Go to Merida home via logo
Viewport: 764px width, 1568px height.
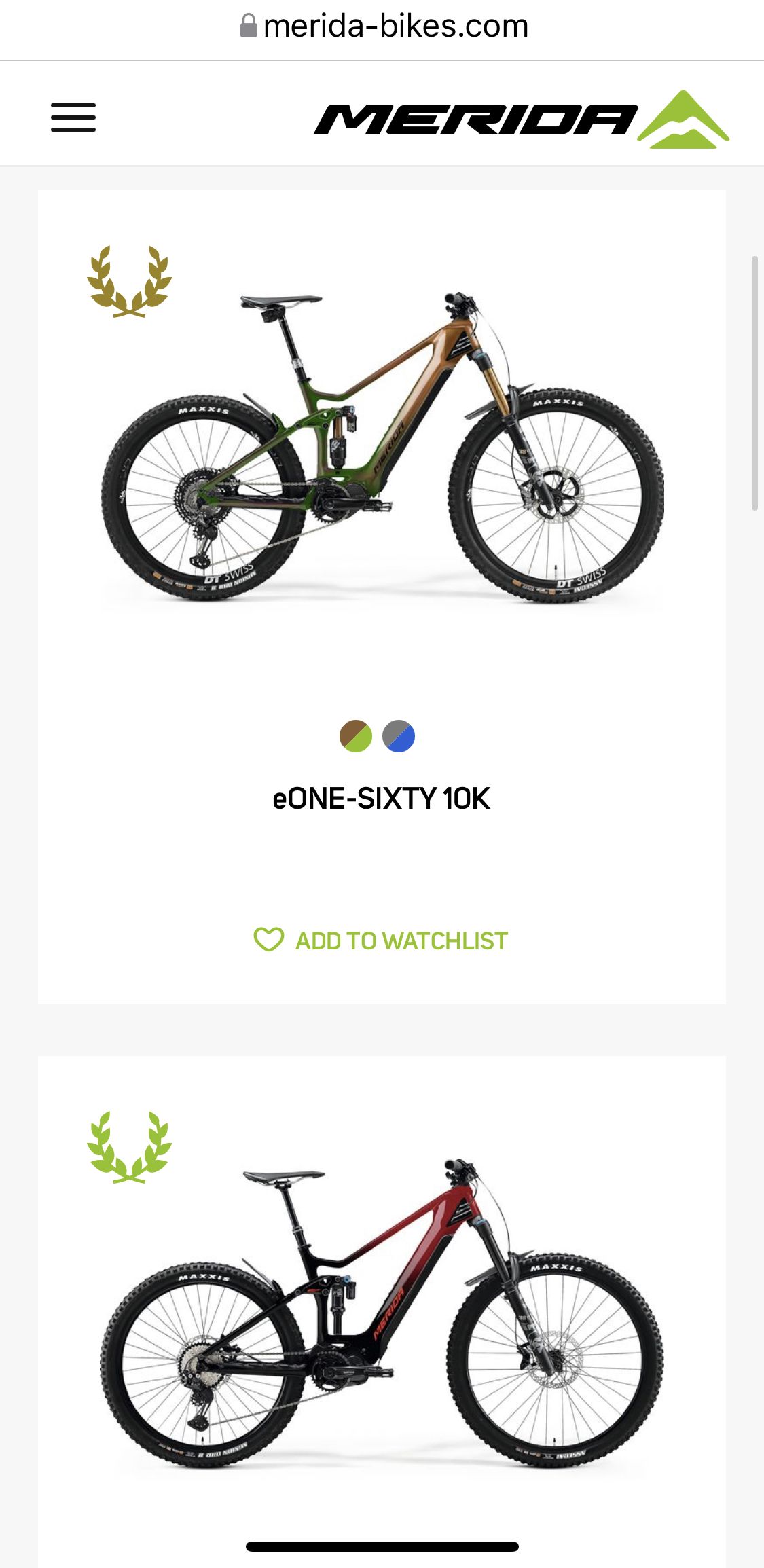pos(521,120)
